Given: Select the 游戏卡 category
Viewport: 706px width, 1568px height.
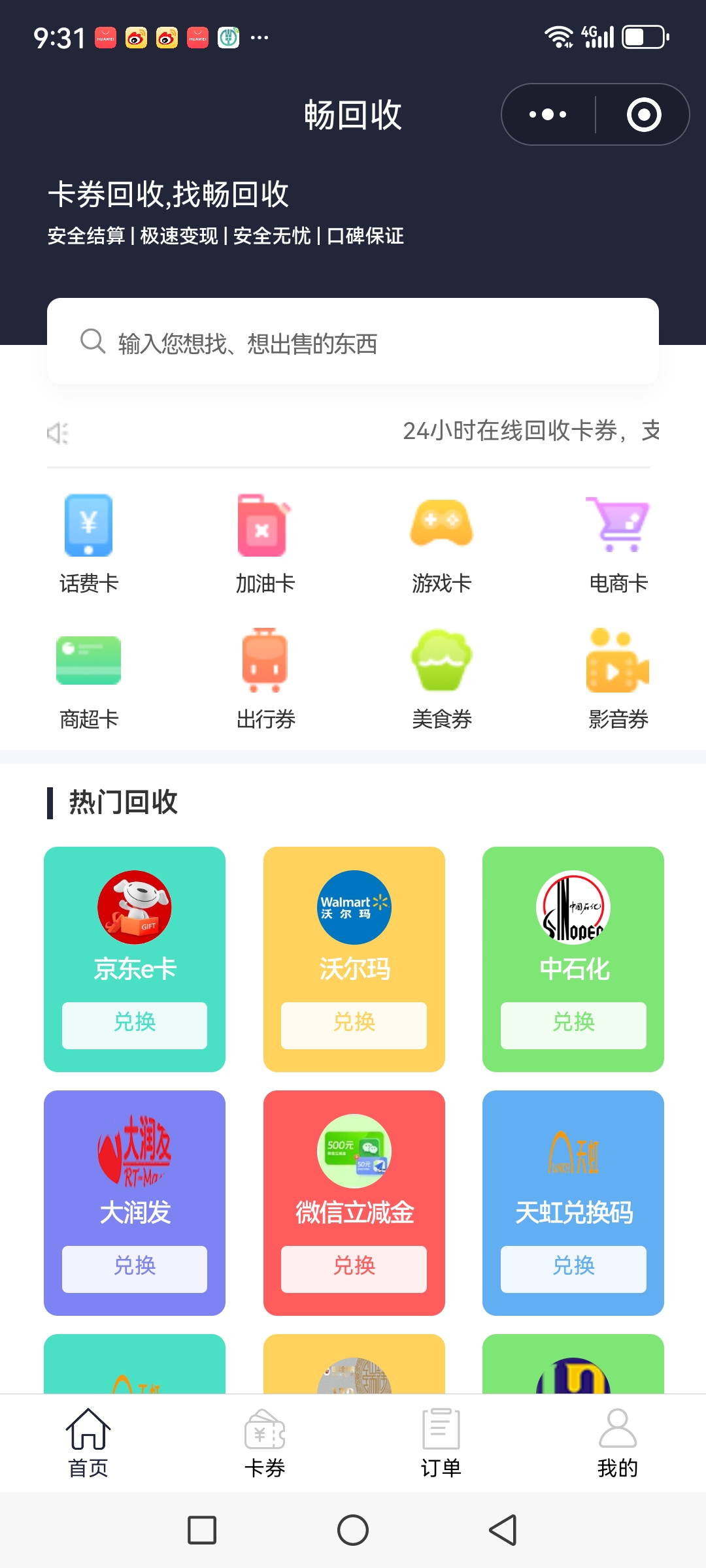Looking at the screenshot, I should (441, 542).
